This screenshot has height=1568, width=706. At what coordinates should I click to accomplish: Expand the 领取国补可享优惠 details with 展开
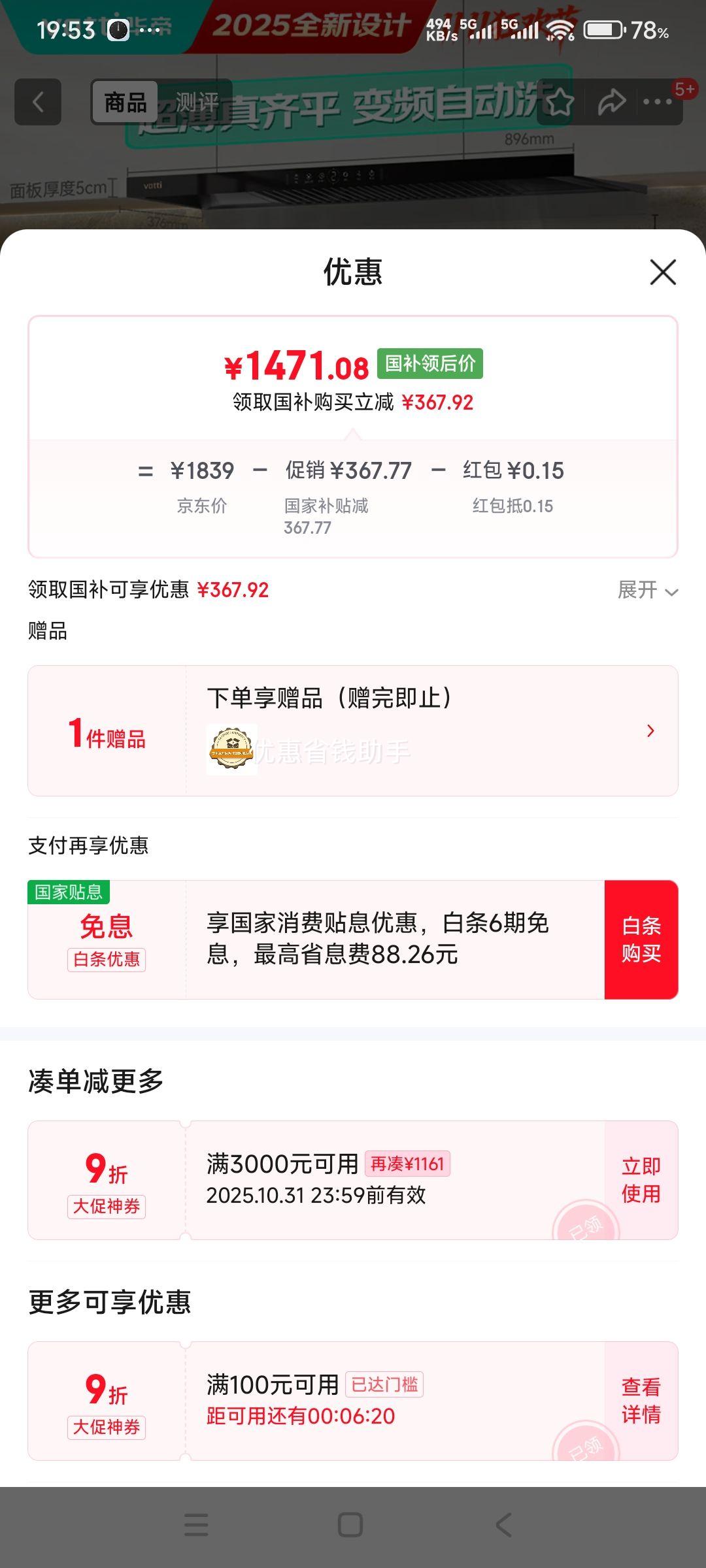pyautogui.click(x=647, y=590)
